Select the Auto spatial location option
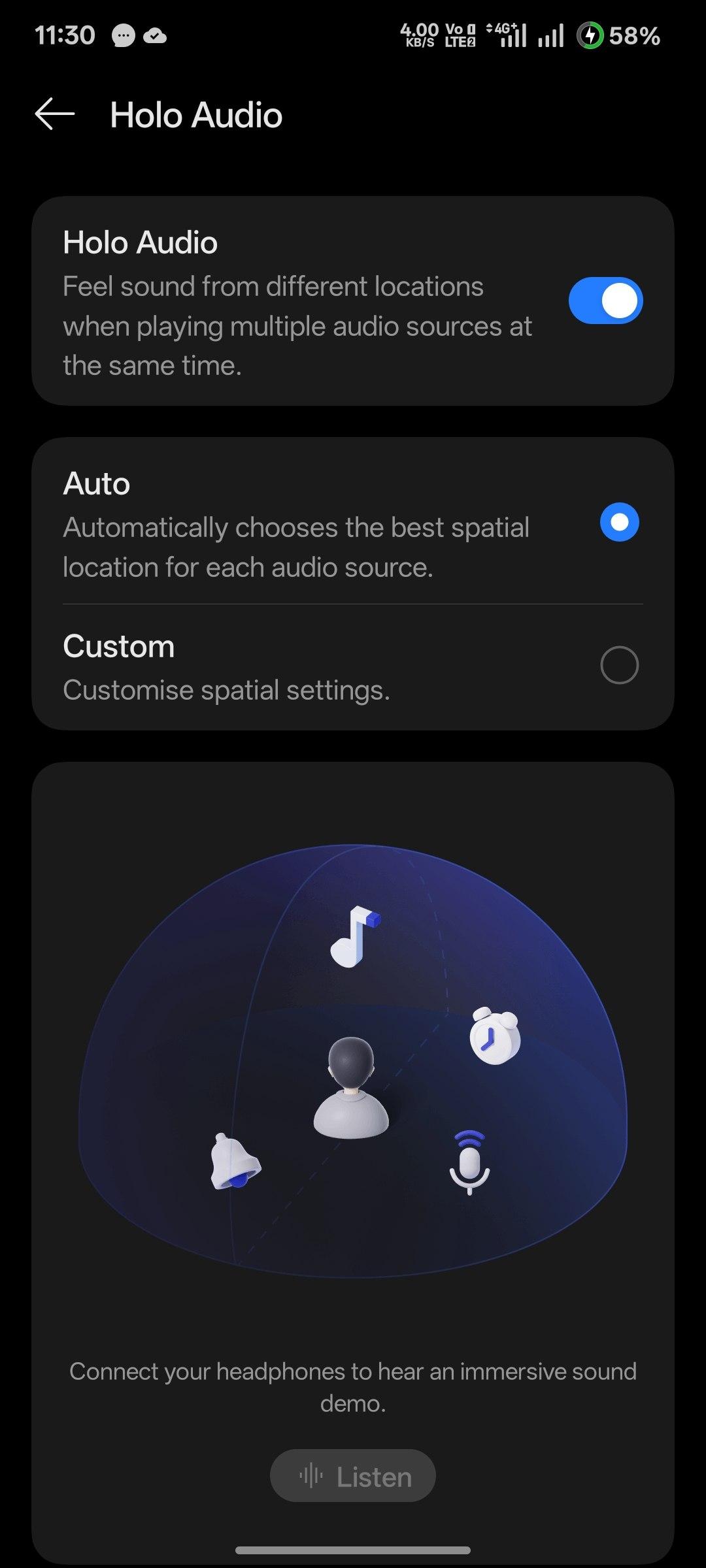Viewport: 706px width, 1568px height. click(x=618, y=523)
